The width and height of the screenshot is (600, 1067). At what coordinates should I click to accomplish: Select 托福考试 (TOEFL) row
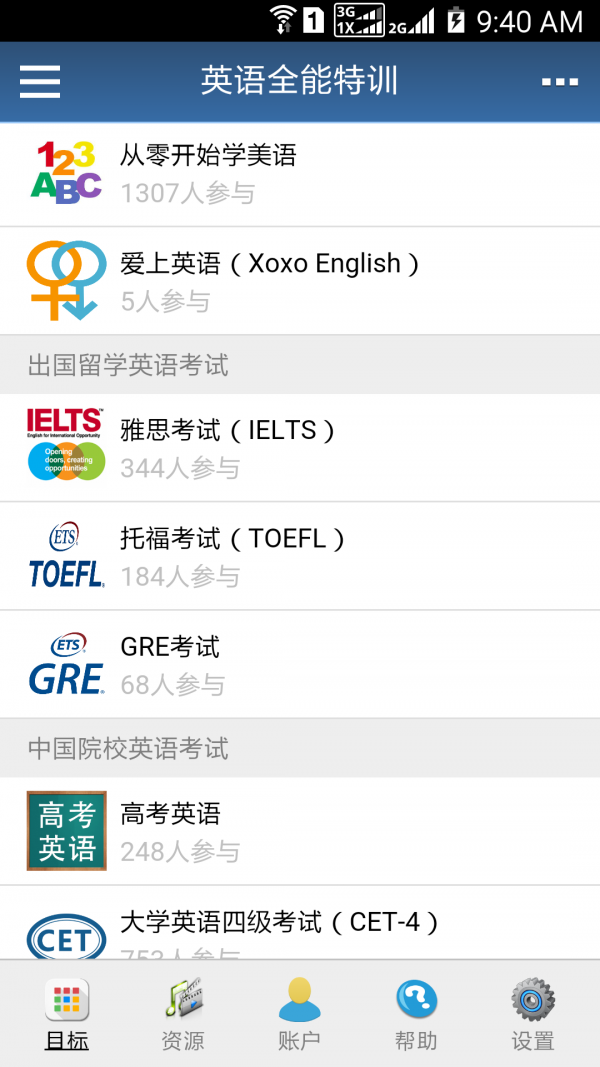pyautogui.click(x=300, y=556)
